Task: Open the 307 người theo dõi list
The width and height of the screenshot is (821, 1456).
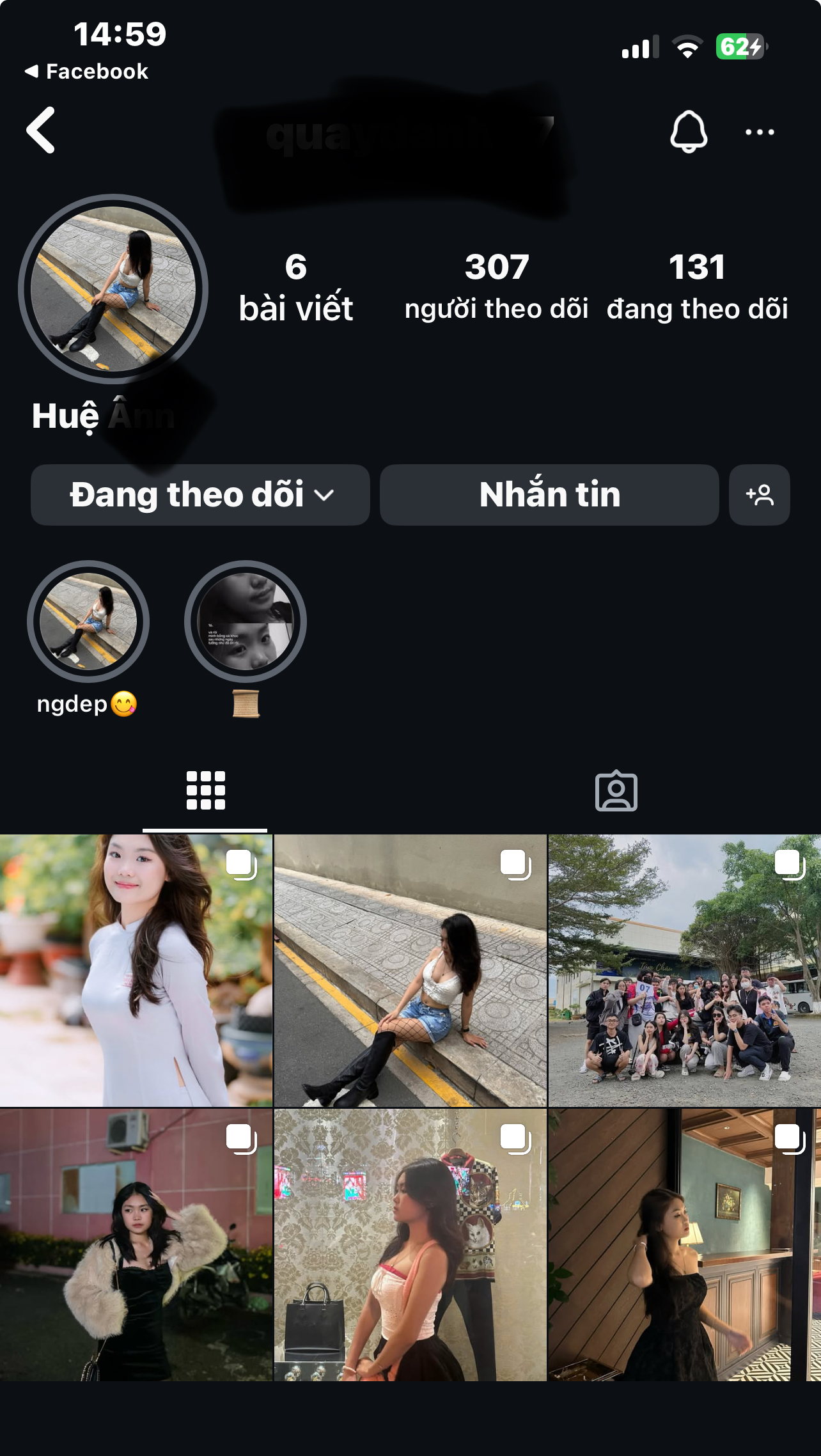Action: point(496,286)
